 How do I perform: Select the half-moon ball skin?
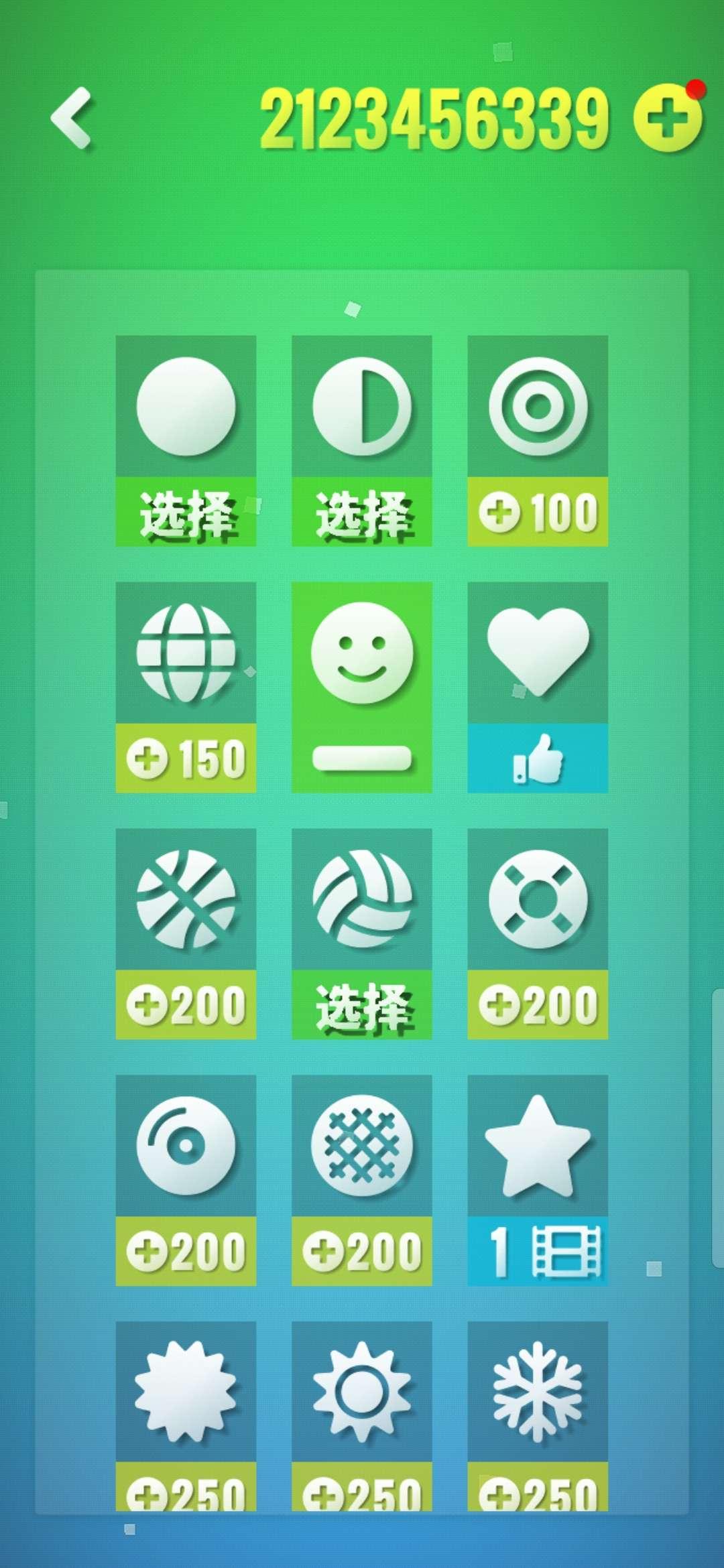tap(361, 513)
